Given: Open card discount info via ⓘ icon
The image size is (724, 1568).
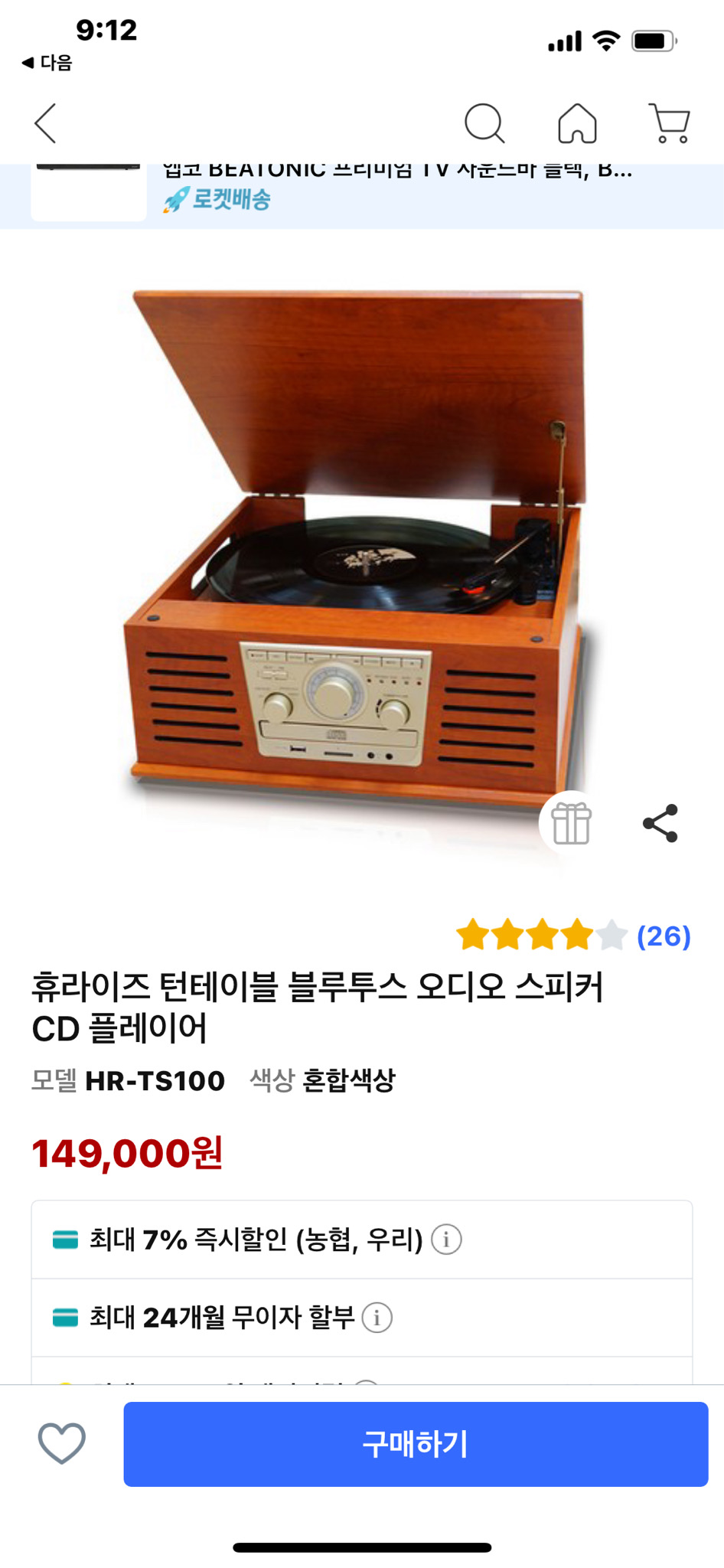Looking at the screenshot, I should [446, 1240].
